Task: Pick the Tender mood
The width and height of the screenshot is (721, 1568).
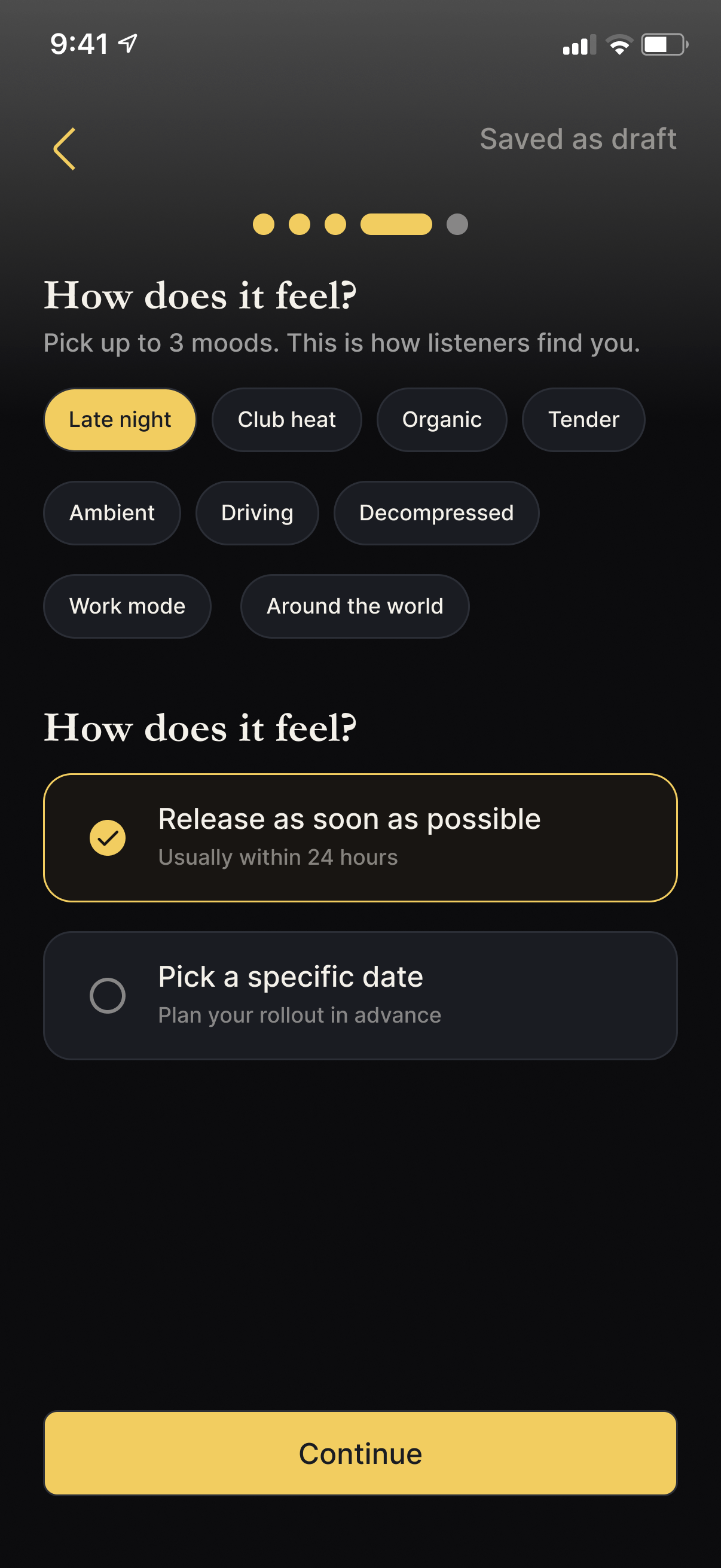Action: tap(583, 420)
